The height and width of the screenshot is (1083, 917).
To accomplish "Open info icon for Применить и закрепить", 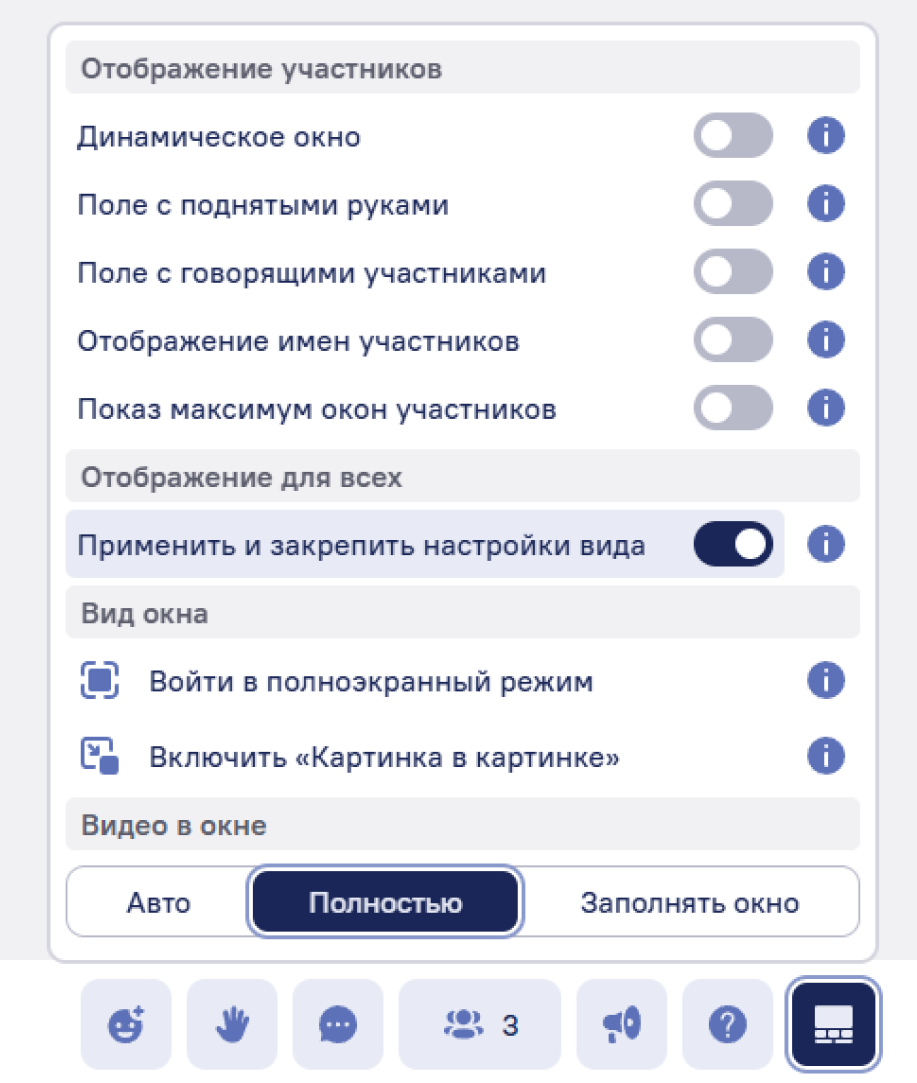I will 826,544.
